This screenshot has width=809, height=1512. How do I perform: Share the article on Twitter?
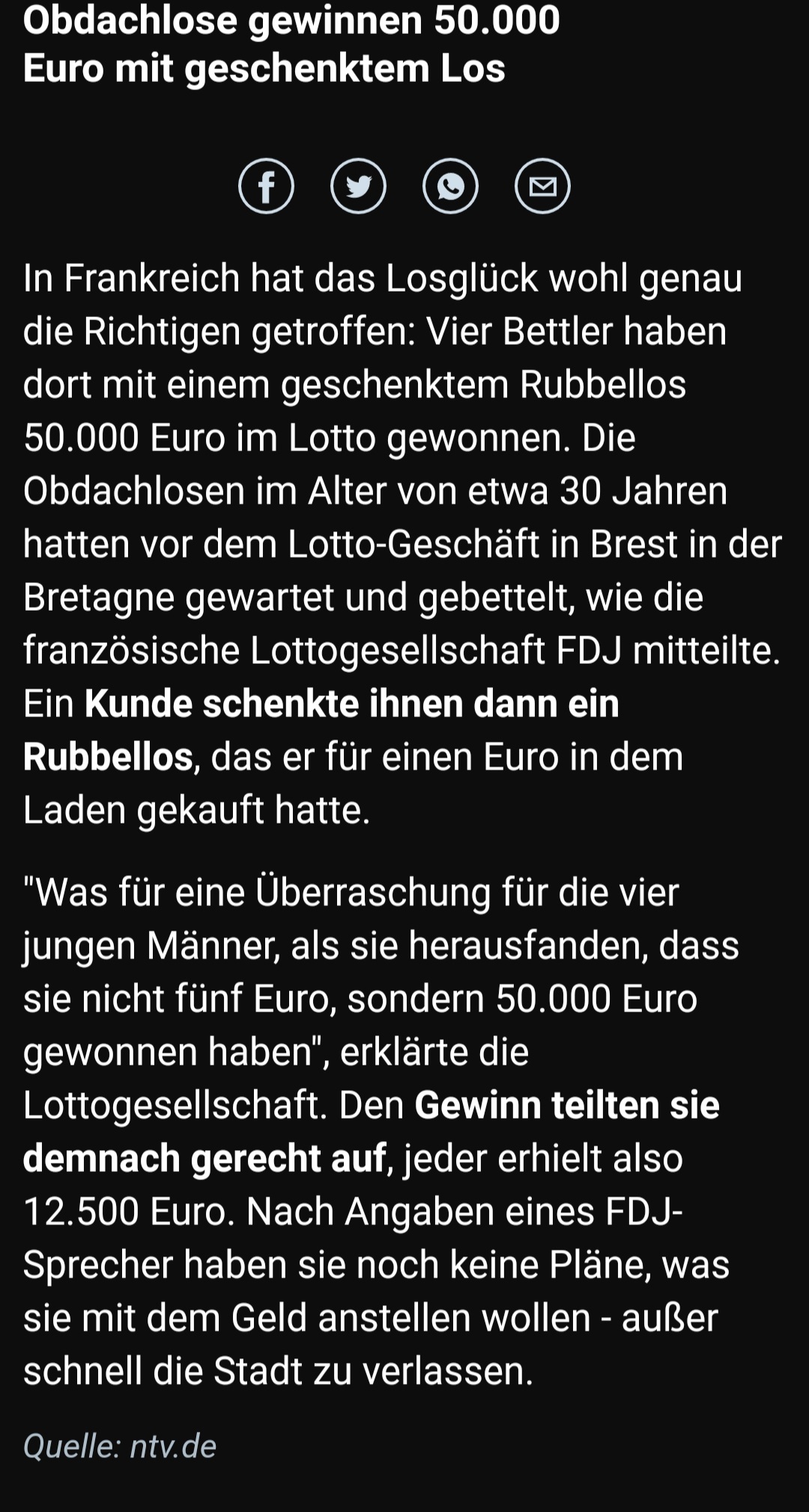[x=358, y=187]
